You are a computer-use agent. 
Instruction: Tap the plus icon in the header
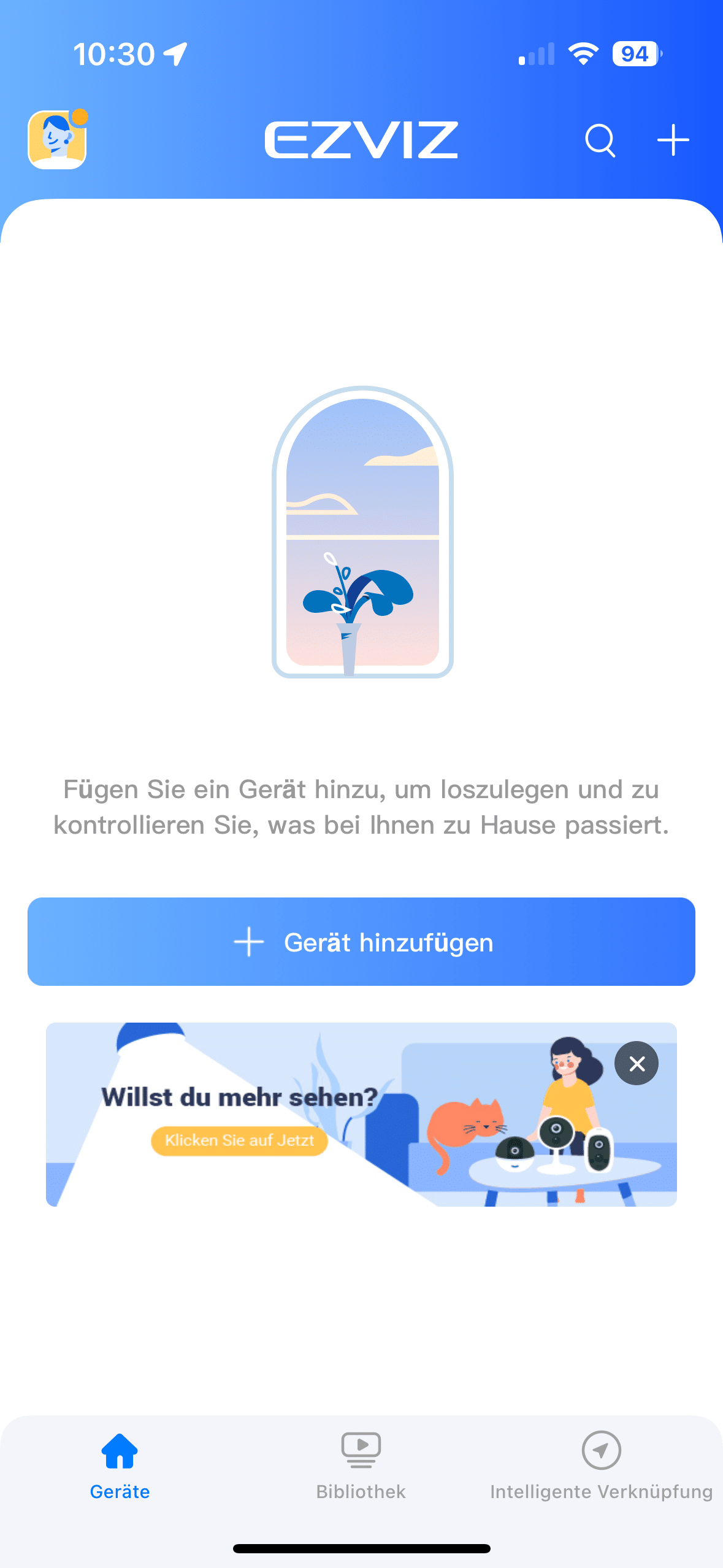[673, 140]
